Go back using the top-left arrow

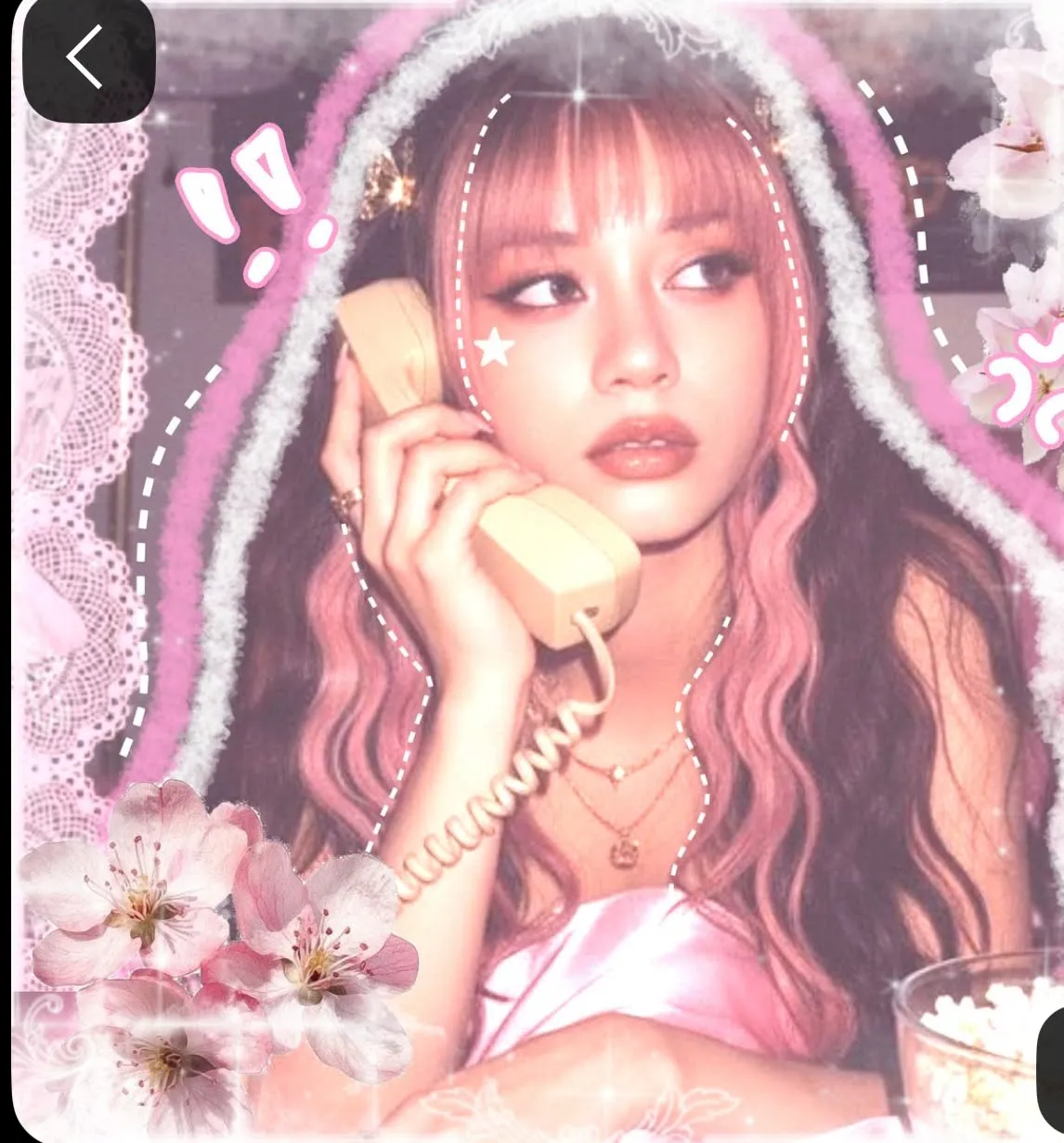(88, 59)
